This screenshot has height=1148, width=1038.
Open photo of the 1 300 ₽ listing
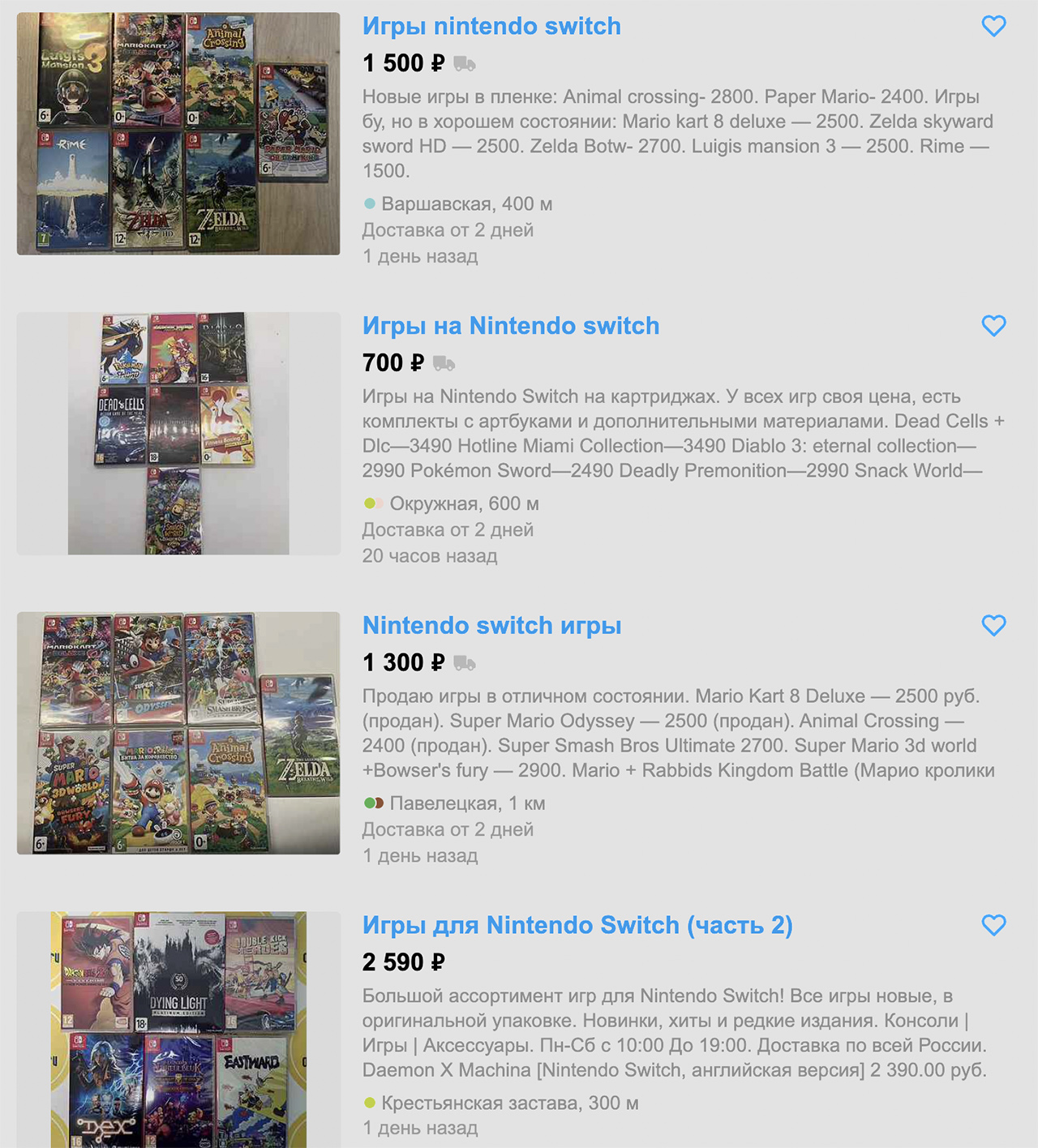pos(178,733)
